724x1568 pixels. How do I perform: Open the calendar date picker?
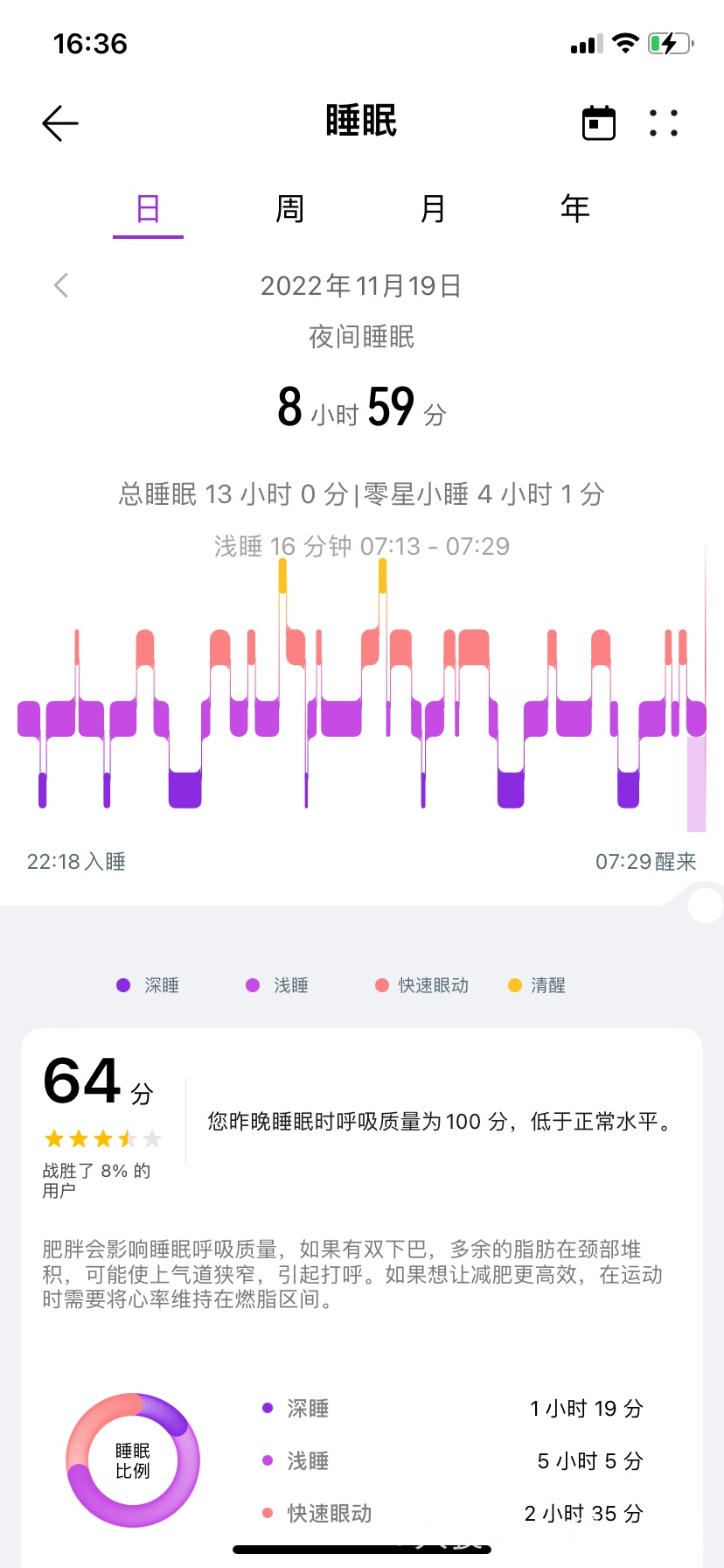click(599, 123)
